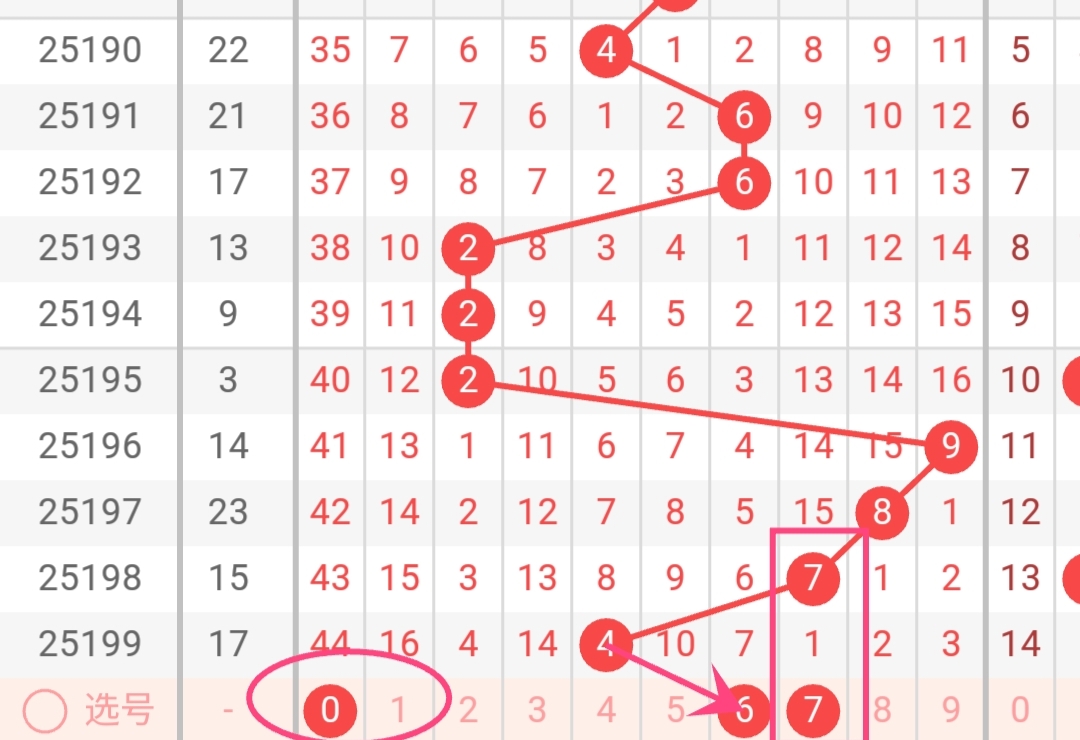Choose number 3 in the 选号 row
The height and width of the screenshot is (740, 1080).
(537, 710)
